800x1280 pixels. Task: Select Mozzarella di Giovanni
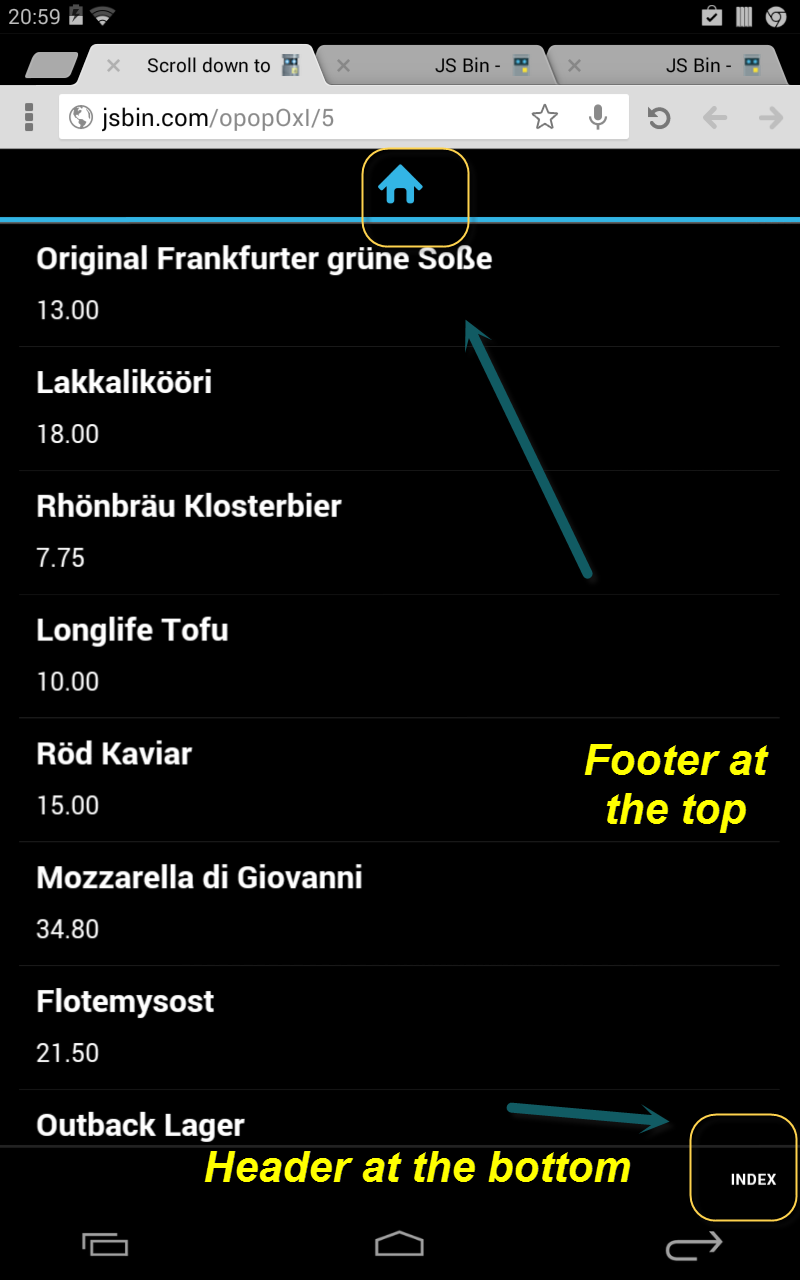point(199,902)
